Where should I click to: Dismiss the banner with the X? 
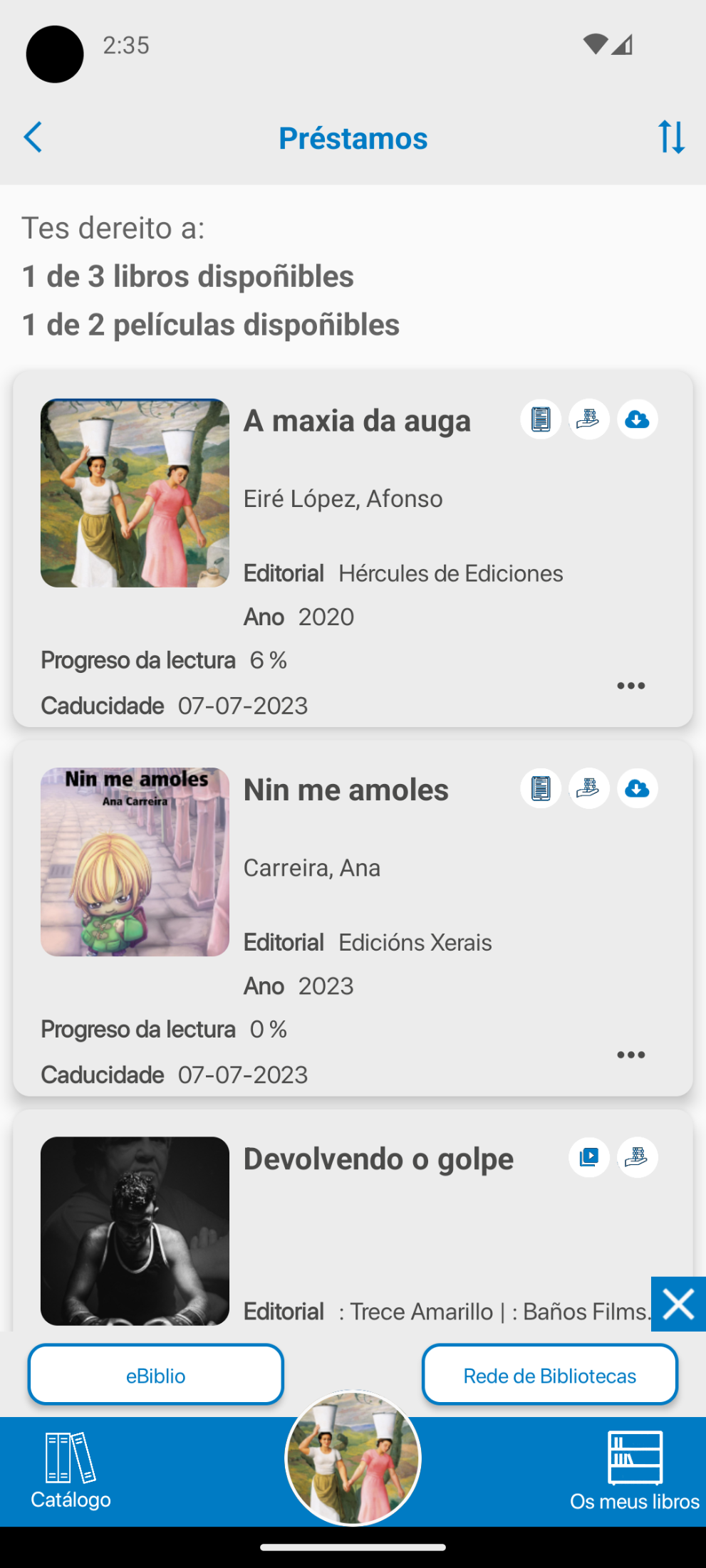pos(678,1305)
